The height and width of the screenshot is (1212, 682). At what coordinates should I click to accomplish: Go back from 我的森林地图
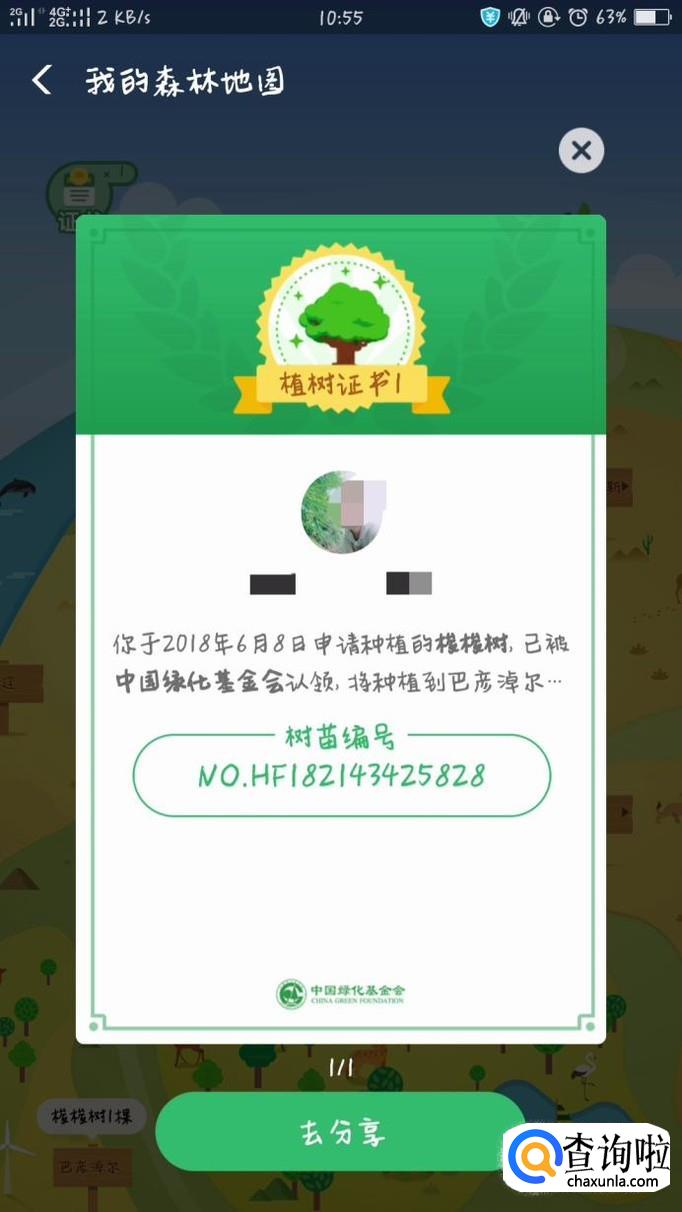click(42, 81)
